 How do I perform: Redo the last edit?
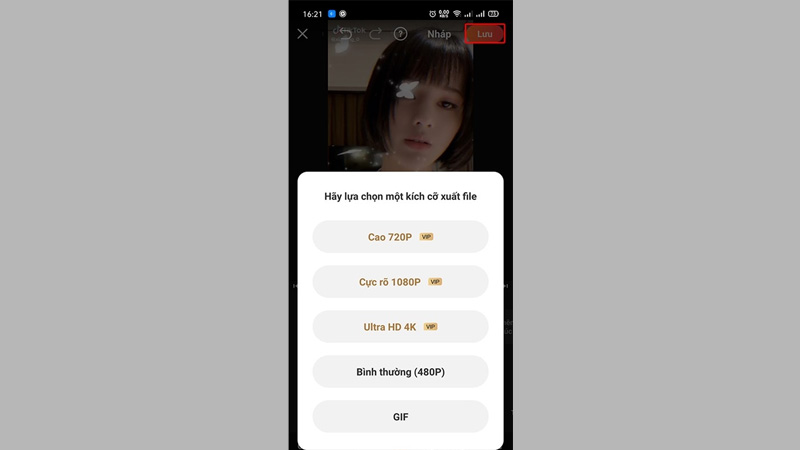pyautogui.click(x=376, y=34)
